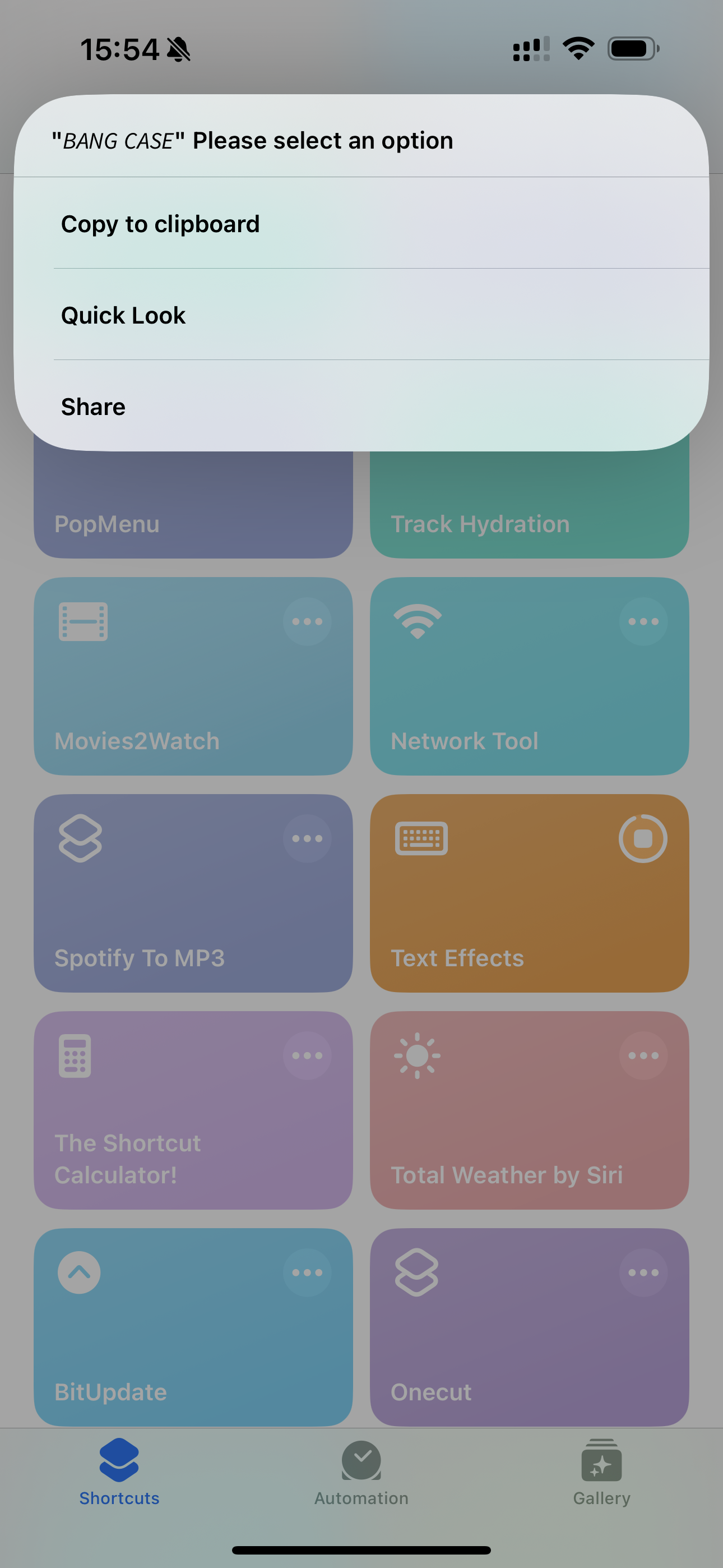
Task: Open Network Tool's more options button
Action: pos(643,621)
